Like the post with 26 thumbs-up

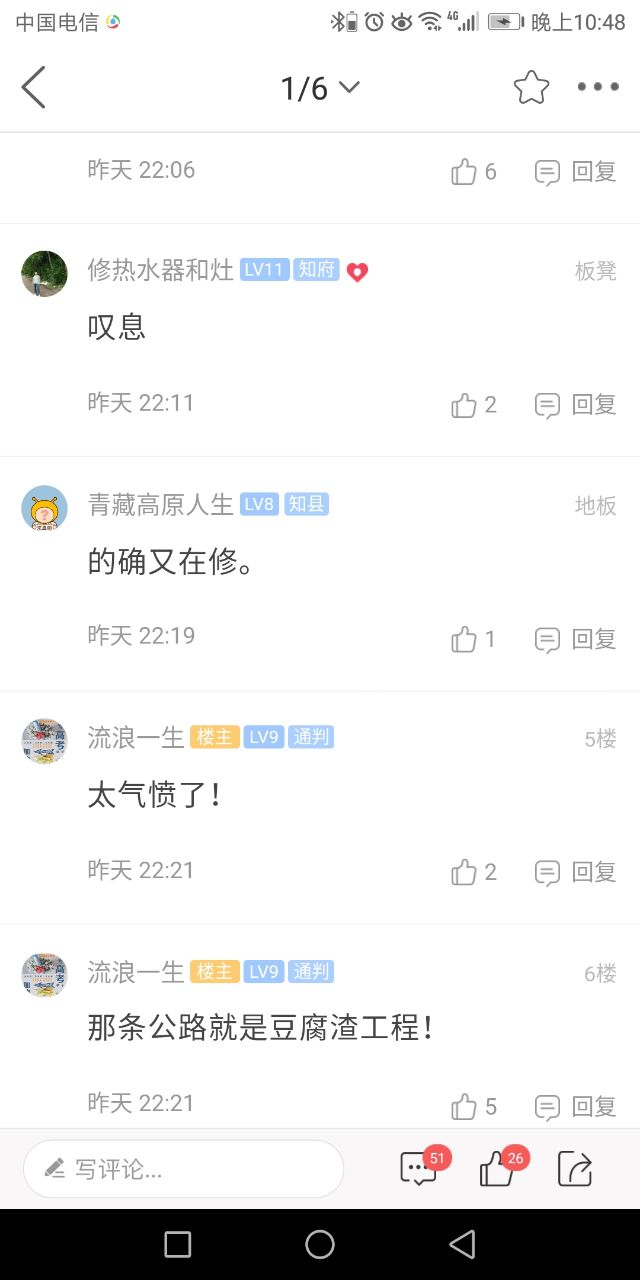tap(498, 1168)
